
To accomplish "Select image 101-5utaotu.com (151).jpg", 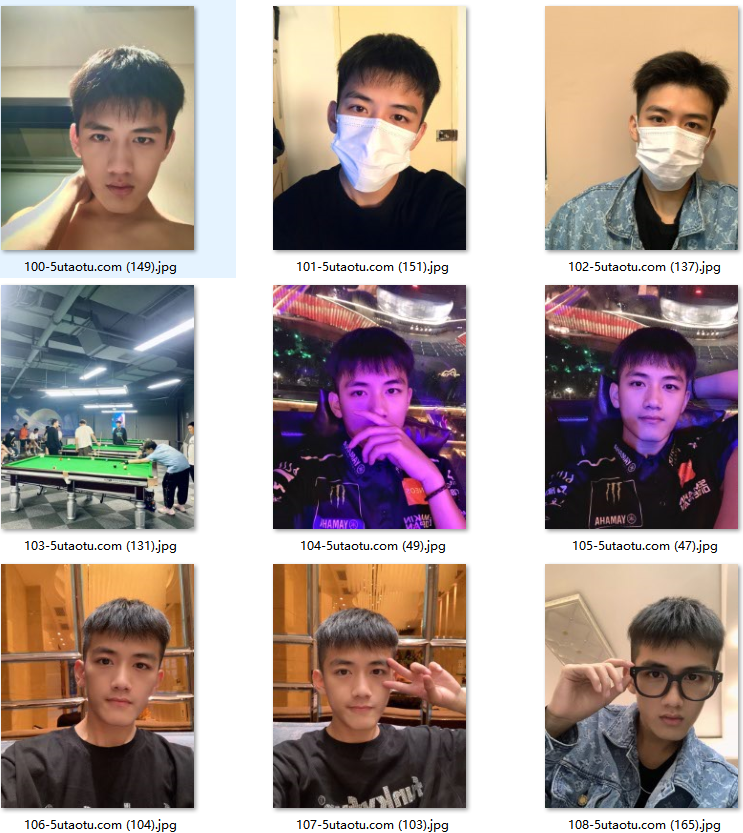I will tap(369, 128).
